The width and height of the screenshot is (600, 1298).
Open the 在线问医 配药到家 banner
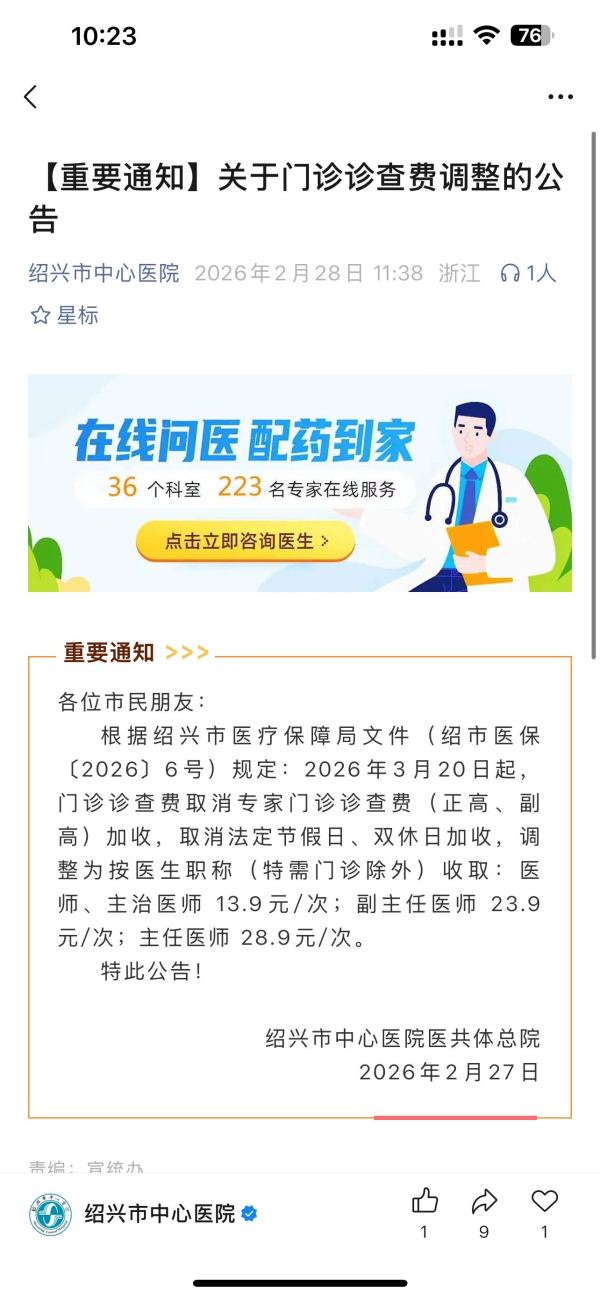pyautogui.click(x=300, y=483)
